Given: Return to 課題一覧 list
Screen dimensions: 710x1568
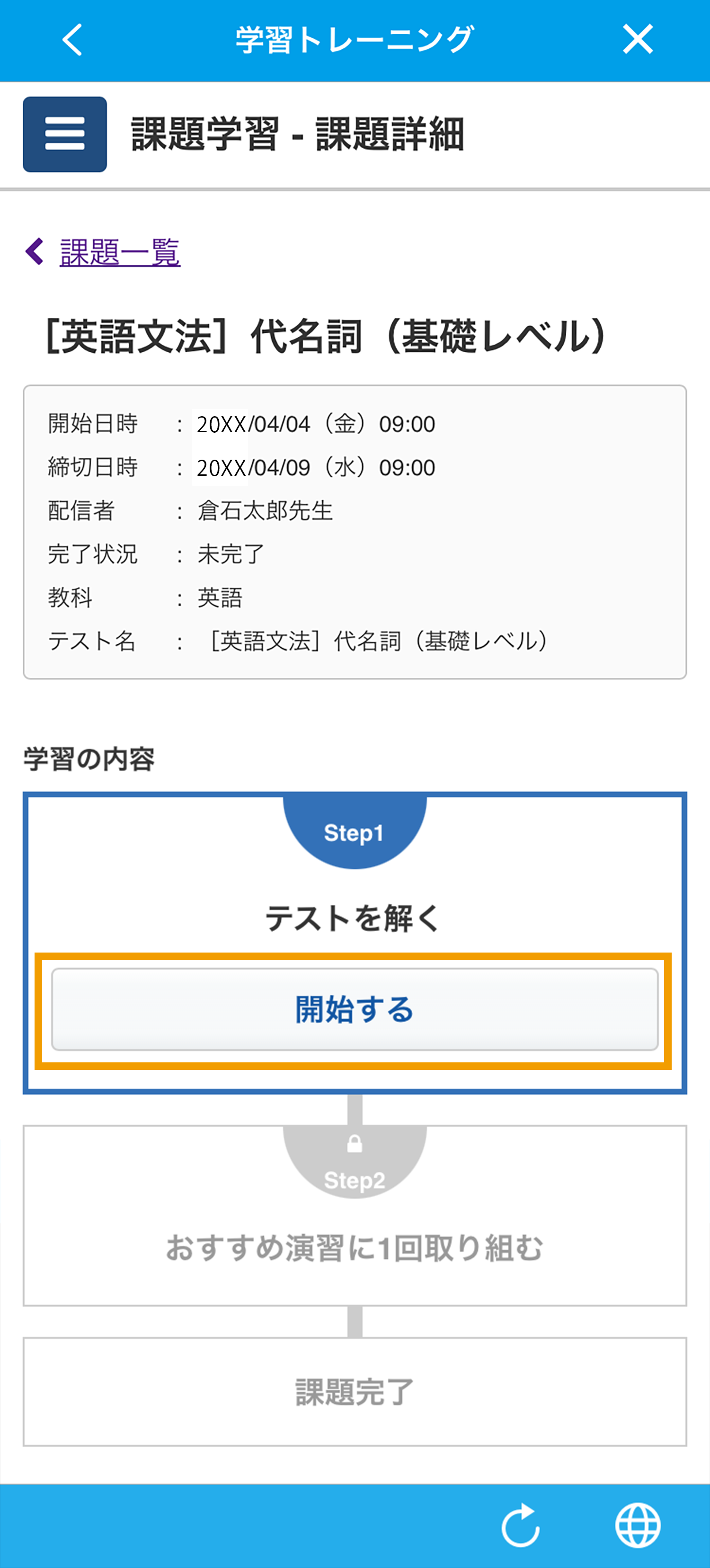Looking at the screenshot, I should [120, 252].
